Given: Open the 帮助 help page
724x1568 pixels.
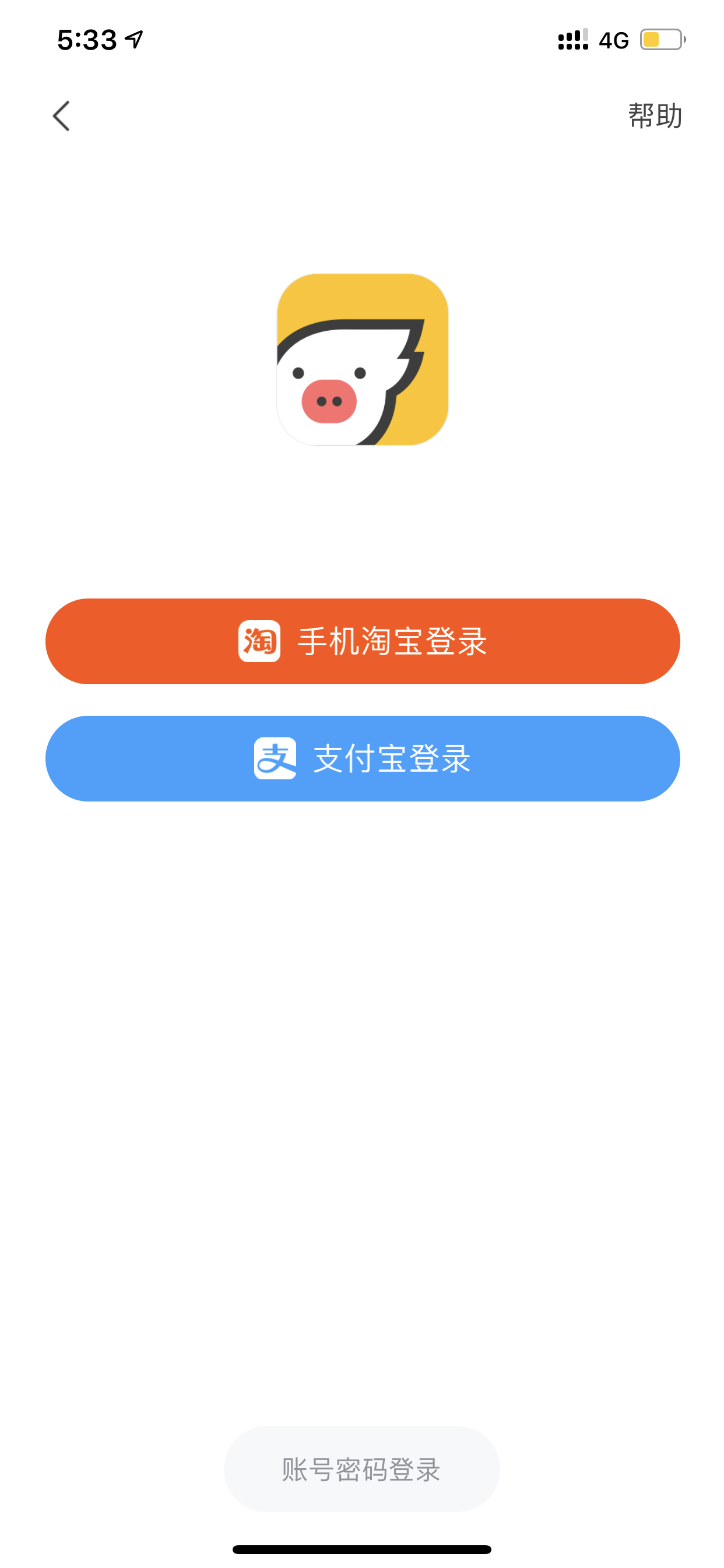Looking at the screenshot, I should click(655, 115).
